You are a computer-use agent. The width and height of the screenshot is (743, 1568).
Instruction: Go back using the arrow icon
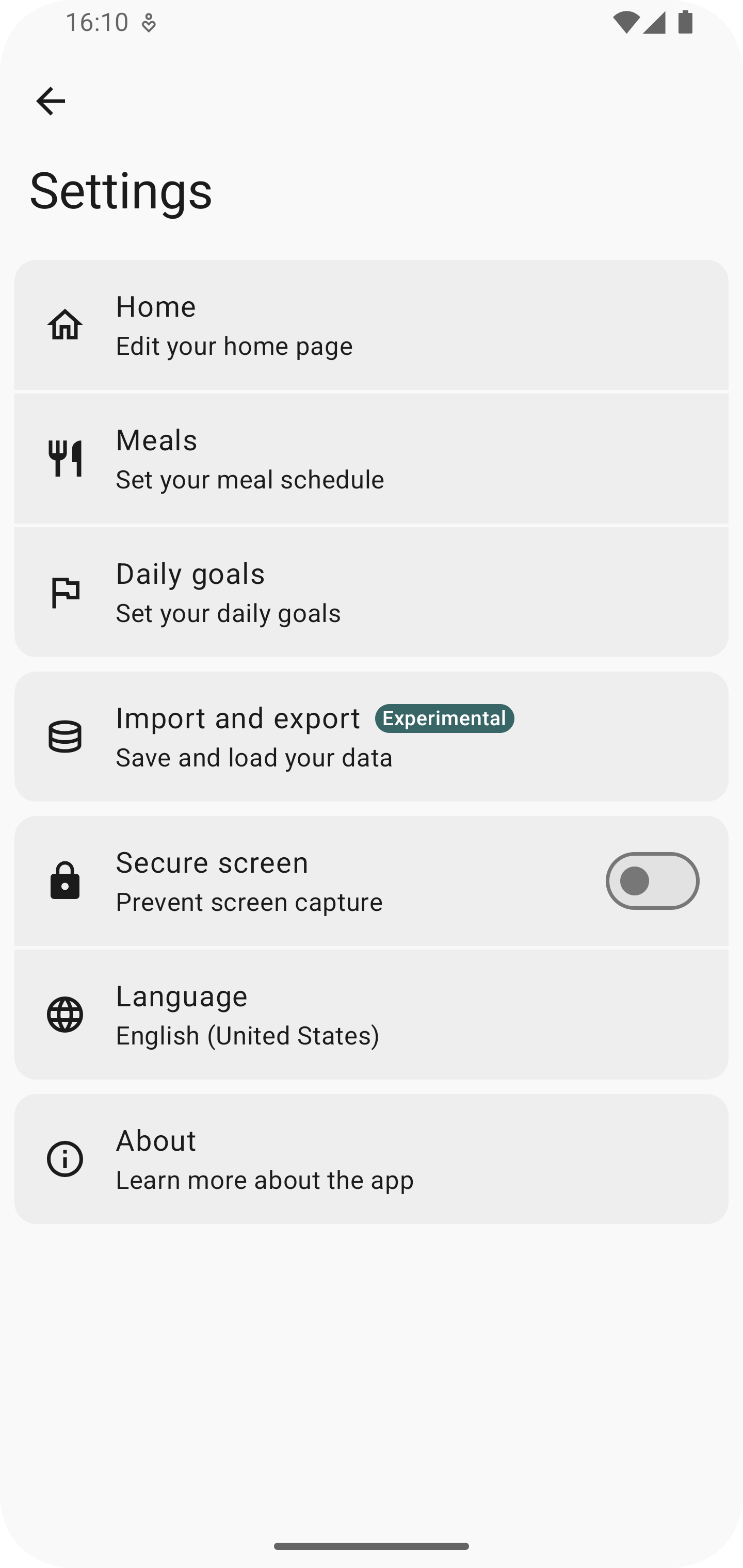click(x=51, y=101)
